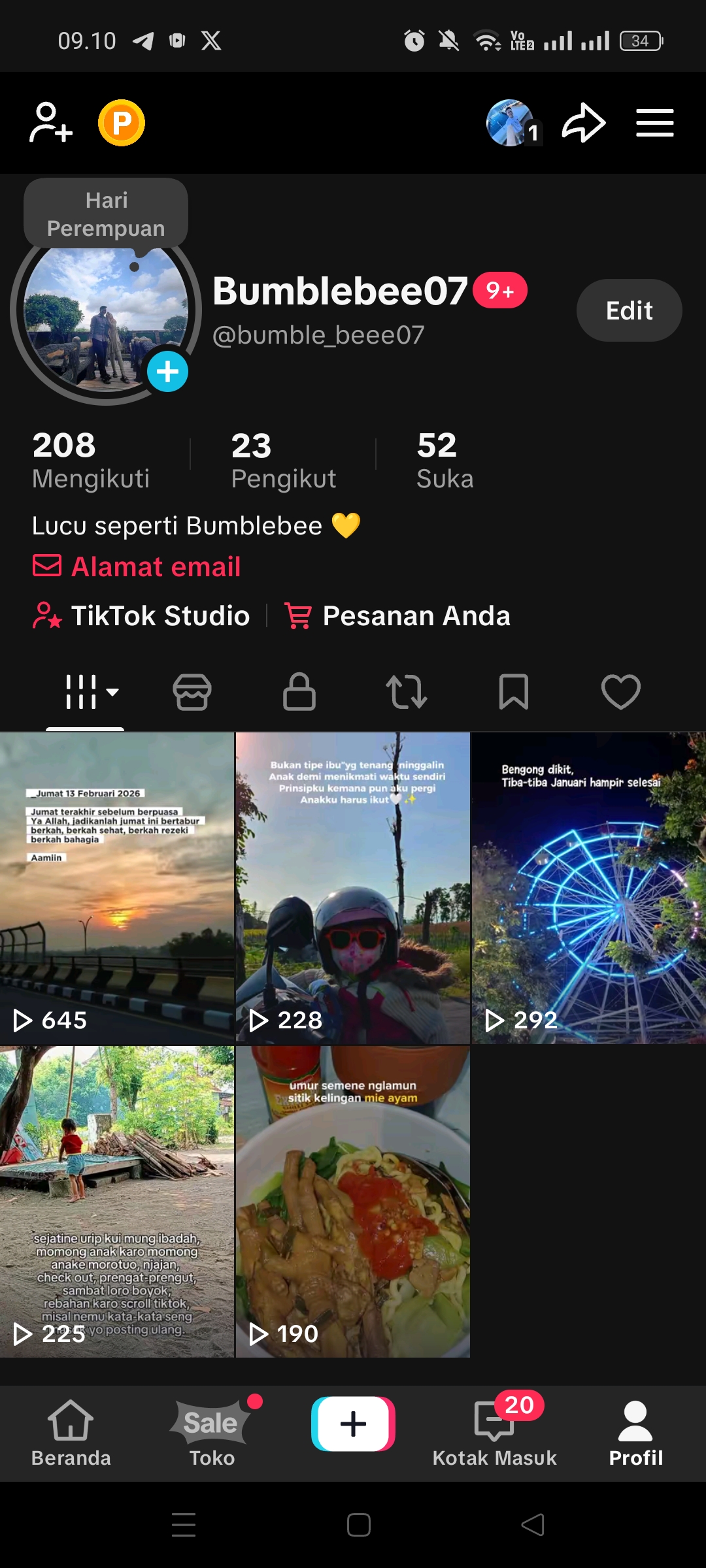
Task: Switch to the liked videos heart tab
Action: (620, 691)
